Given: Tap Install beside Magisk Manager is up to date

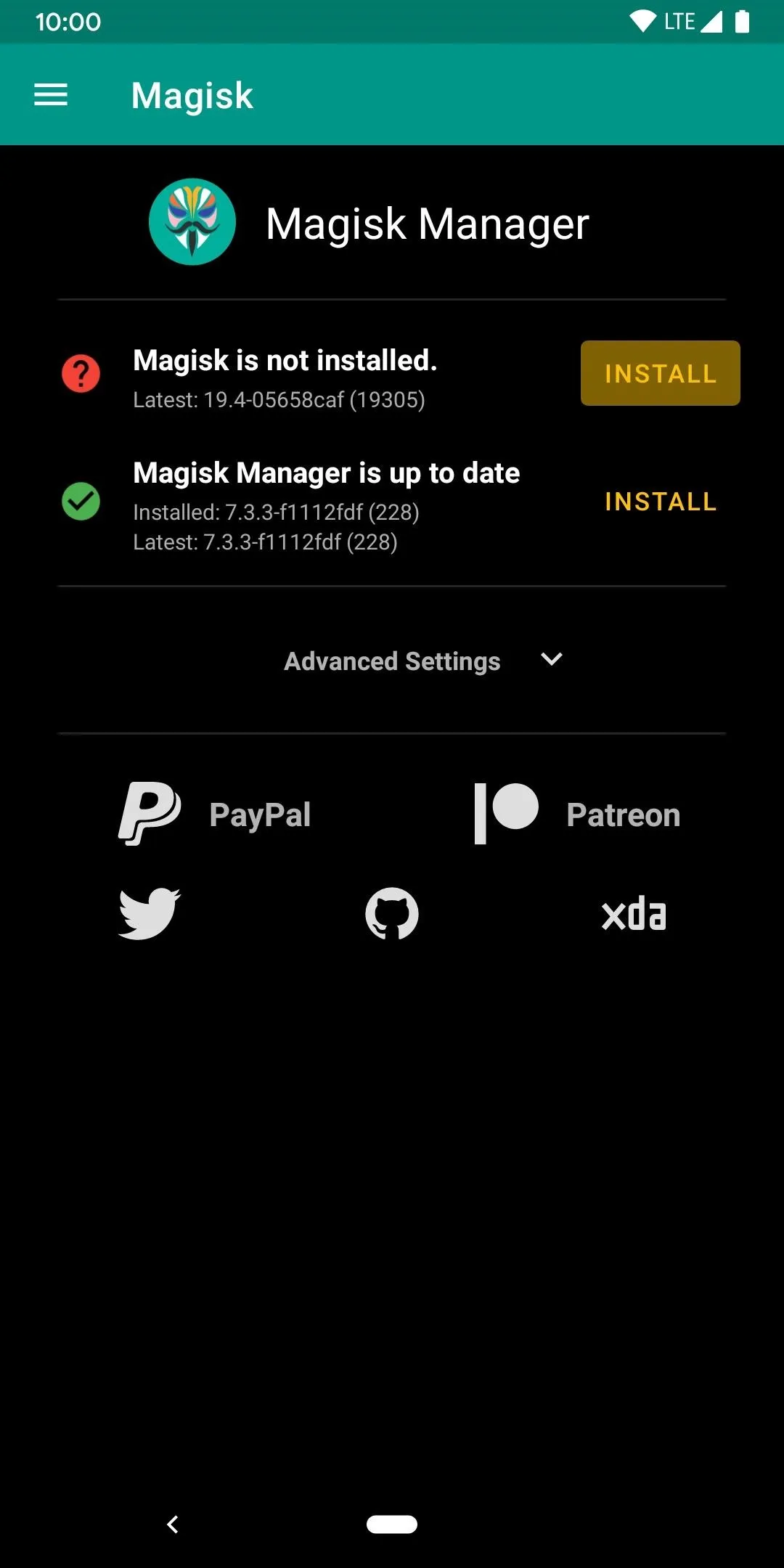Looking at the screenshot, I should (661, 502).
